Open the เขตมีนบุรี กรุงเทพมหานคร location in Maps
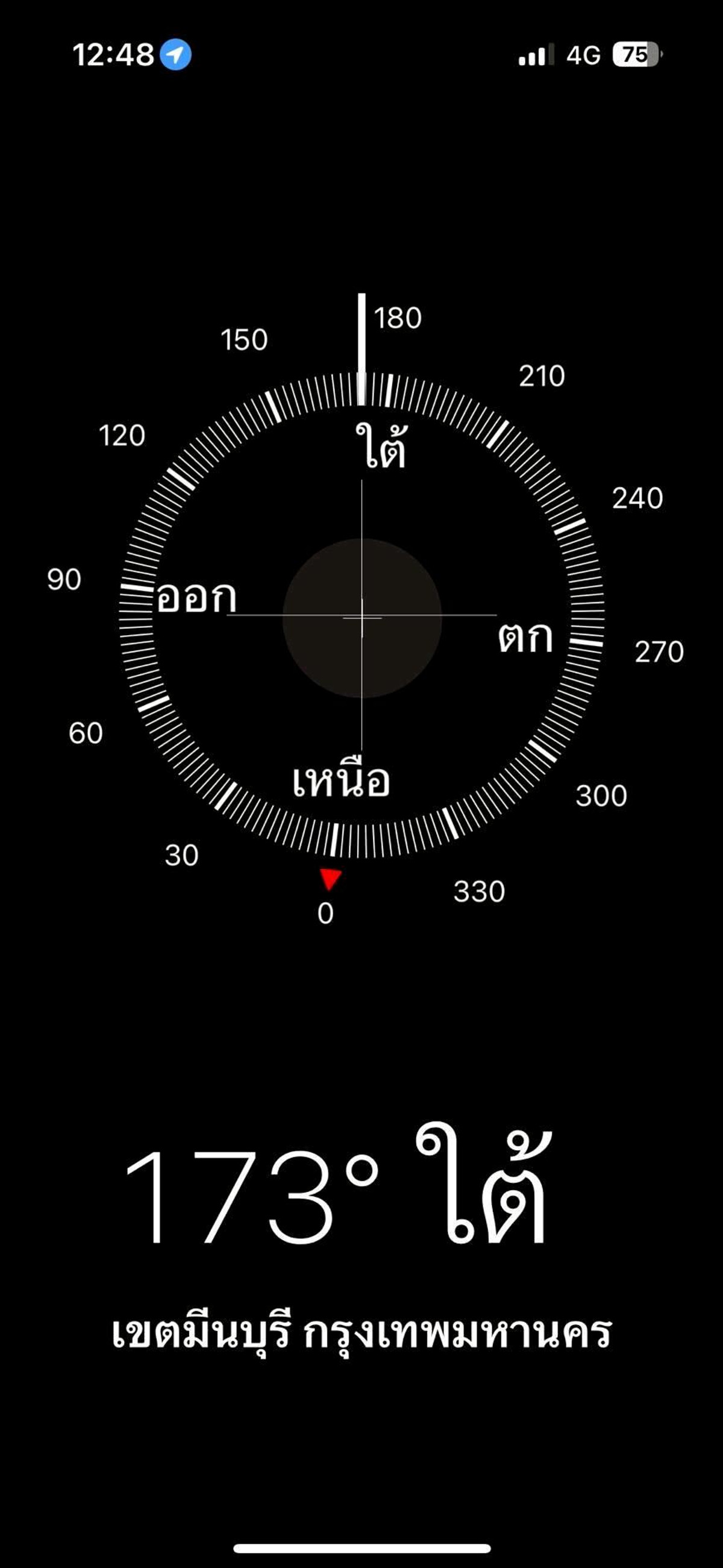This screenshot has height=1568, width=723. click(361, 1332)
